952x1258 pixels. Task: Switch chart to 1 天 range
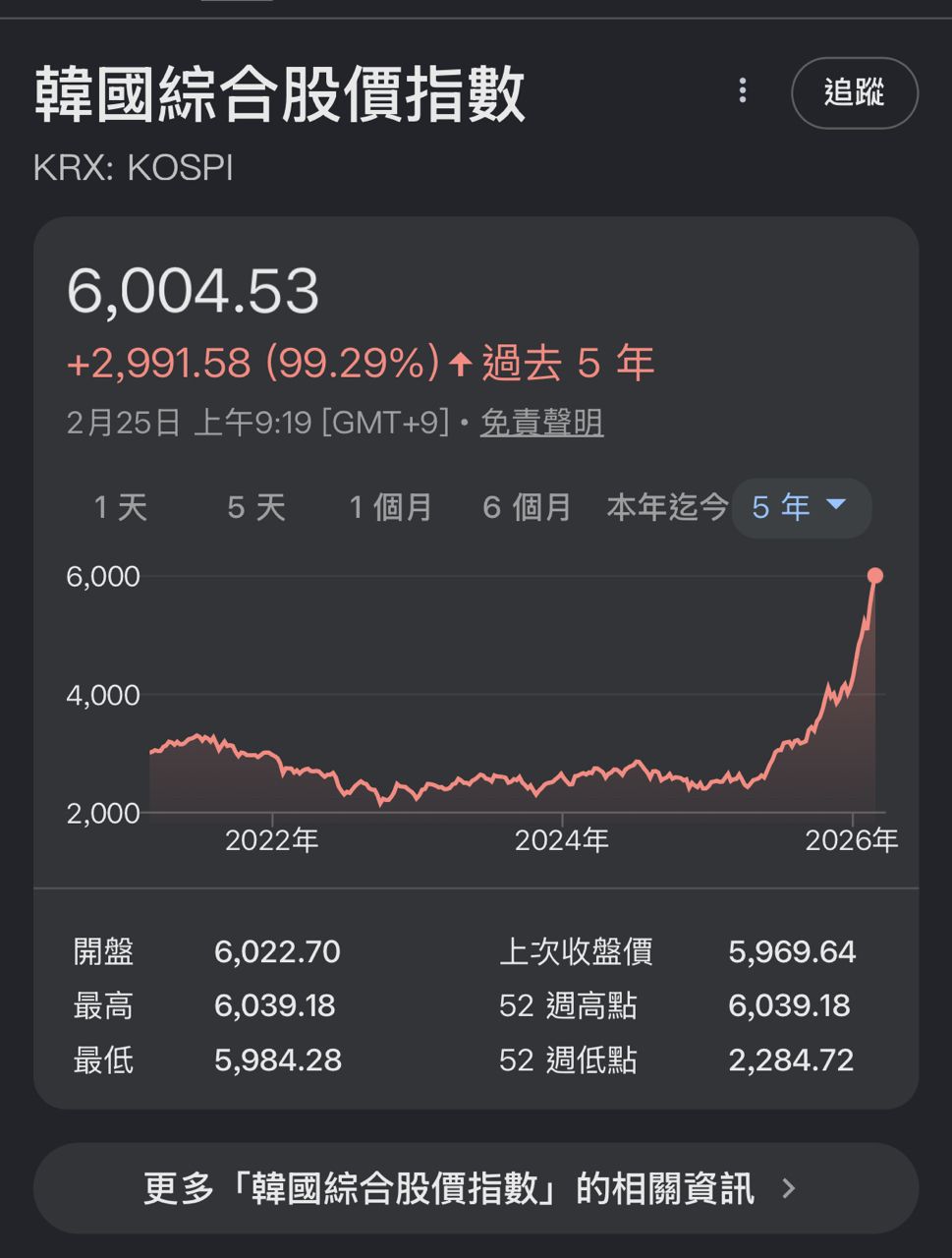(121, 507)
